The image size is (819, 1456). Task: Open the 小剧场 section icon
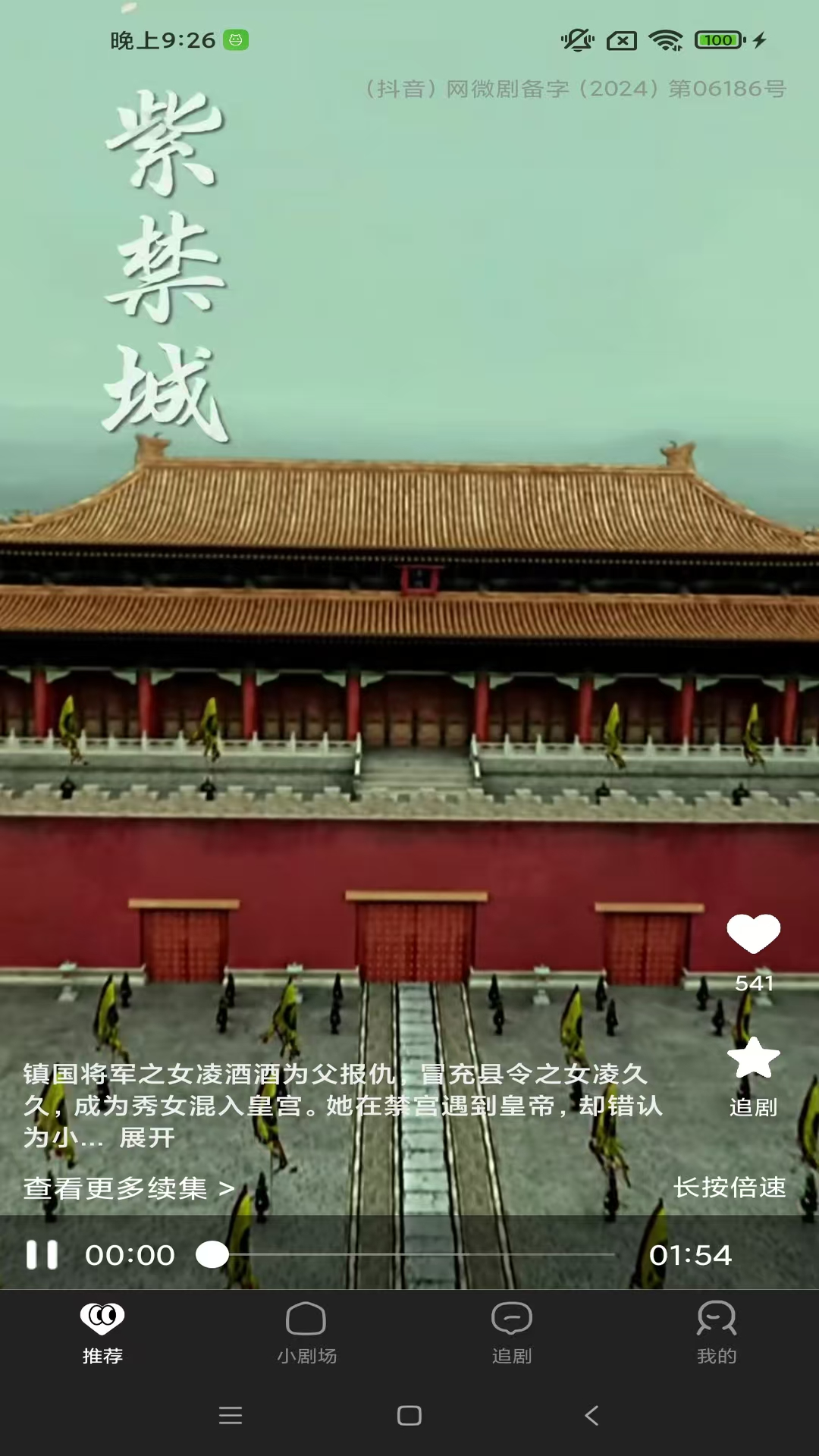307,1316
